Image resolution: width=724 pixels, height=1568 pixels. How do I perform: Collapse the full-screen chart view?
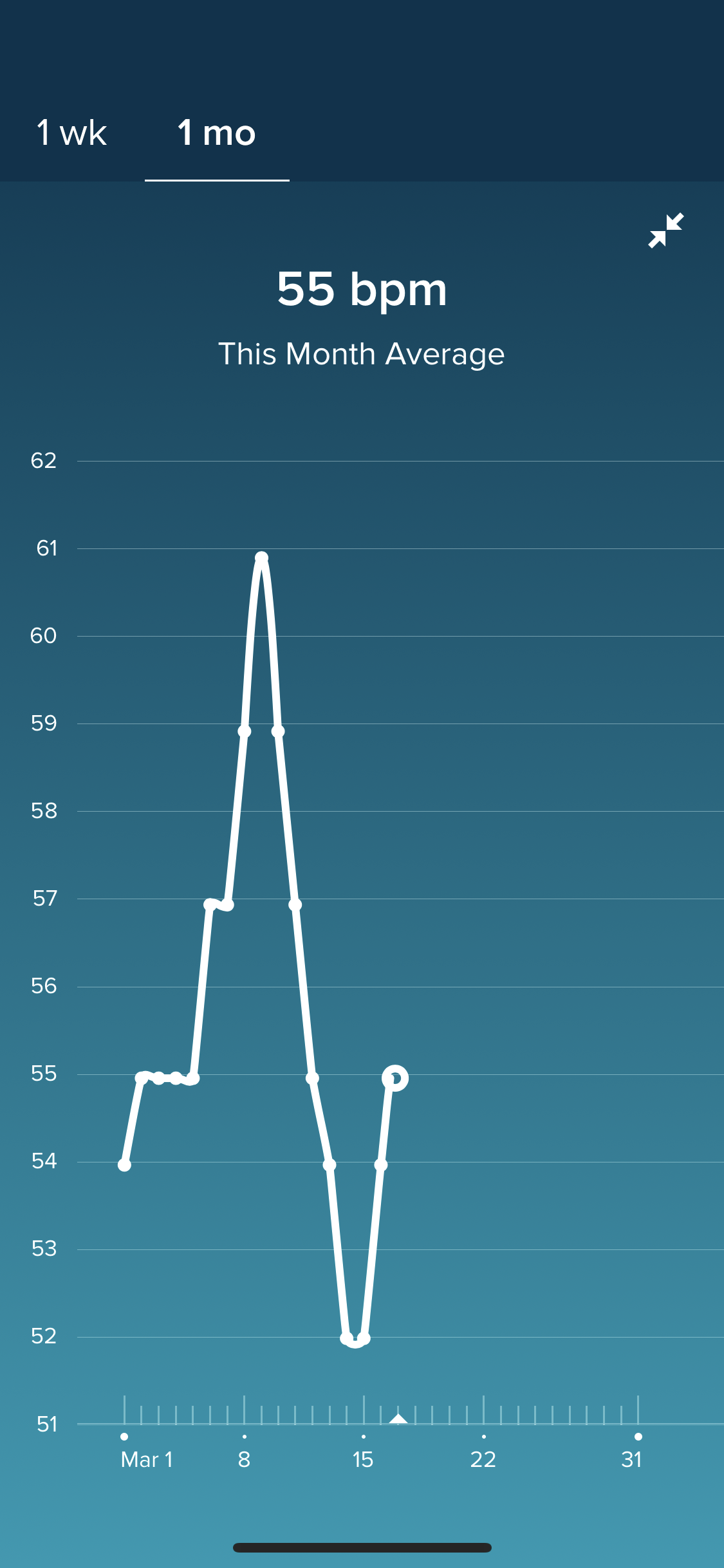tap(665, 230)
